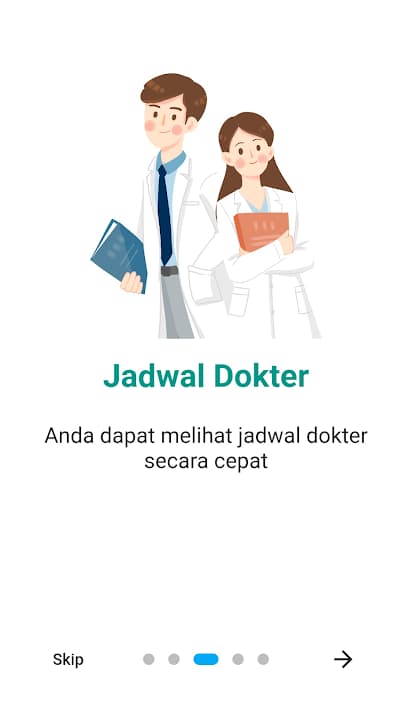Go to next slide with arrow

pos(343,659)
